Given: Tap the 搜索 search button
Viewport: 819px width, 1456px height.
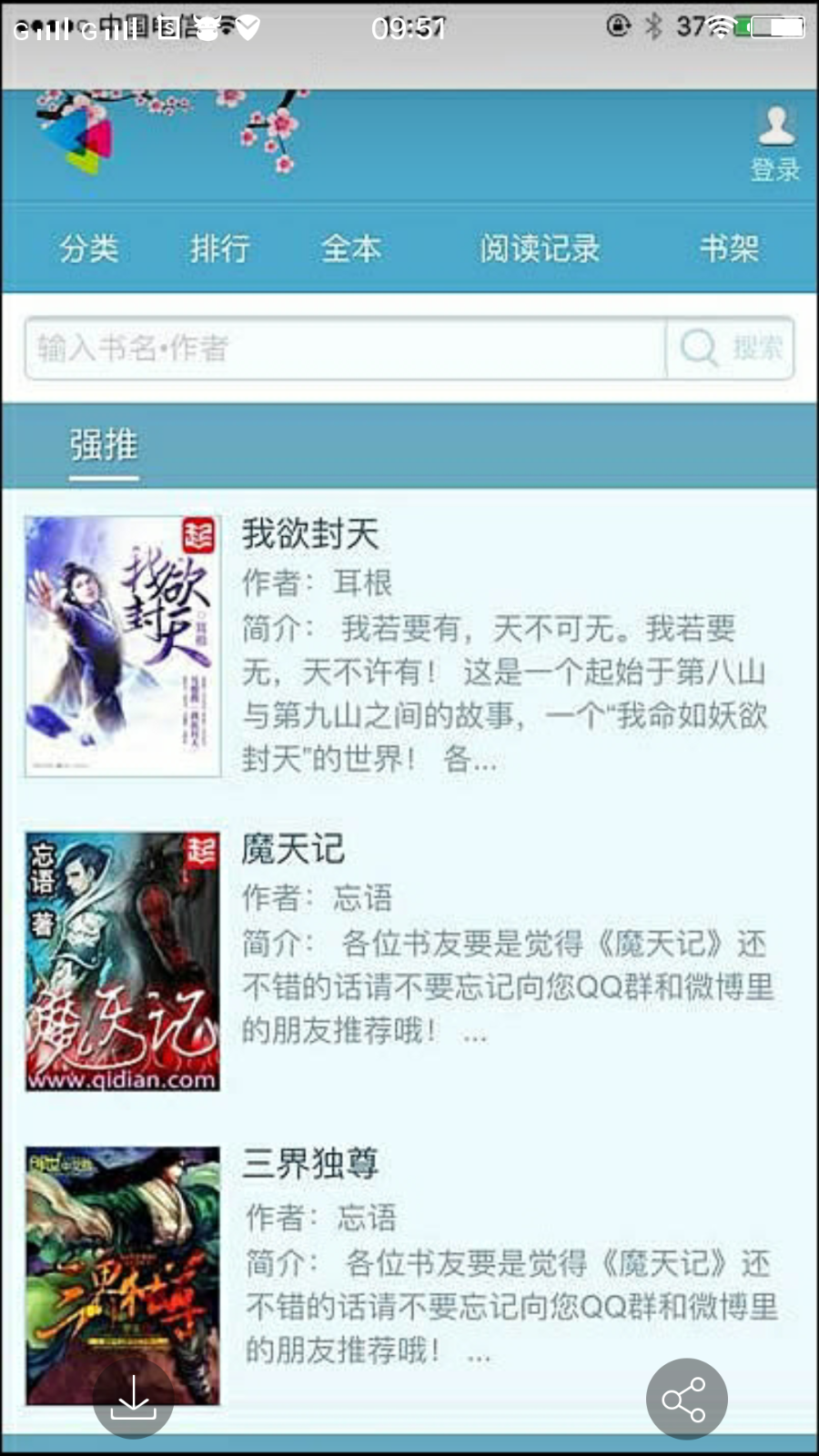Looking at the screenshot, I should (730, 348).
